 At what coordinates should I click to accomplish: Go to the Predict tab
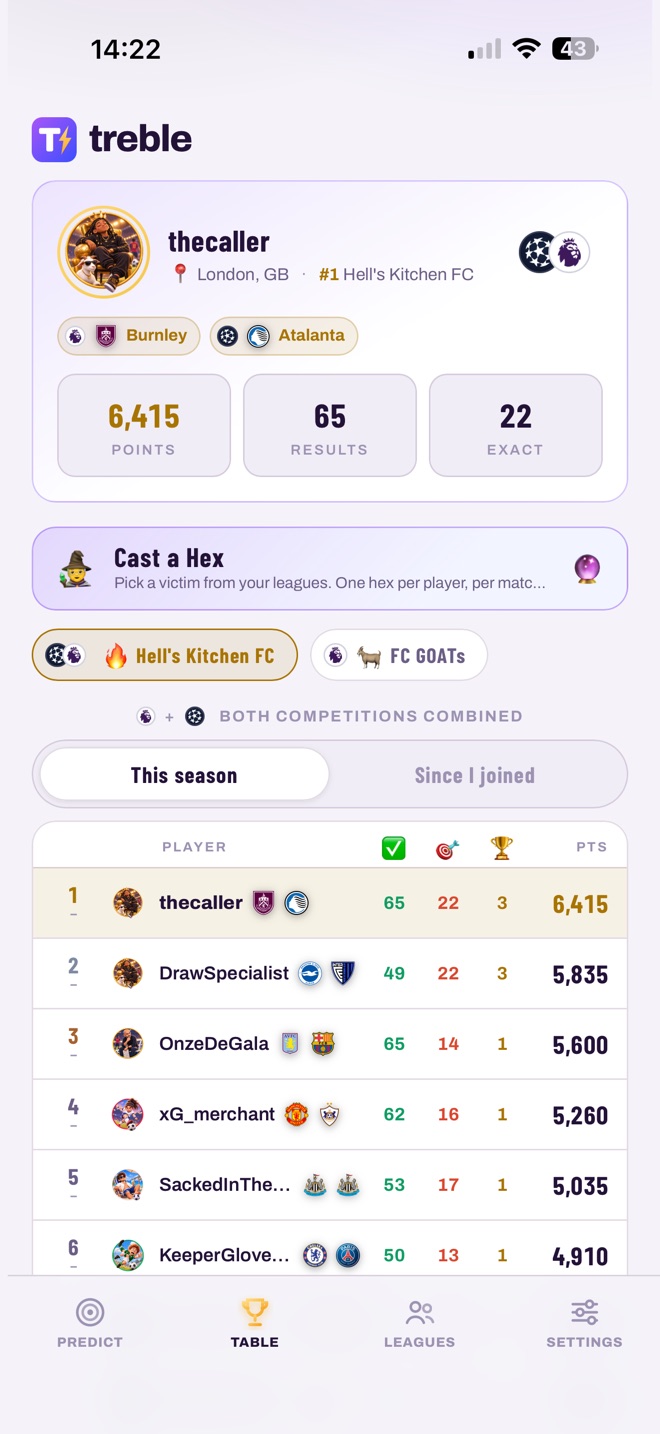(90, 1323)
